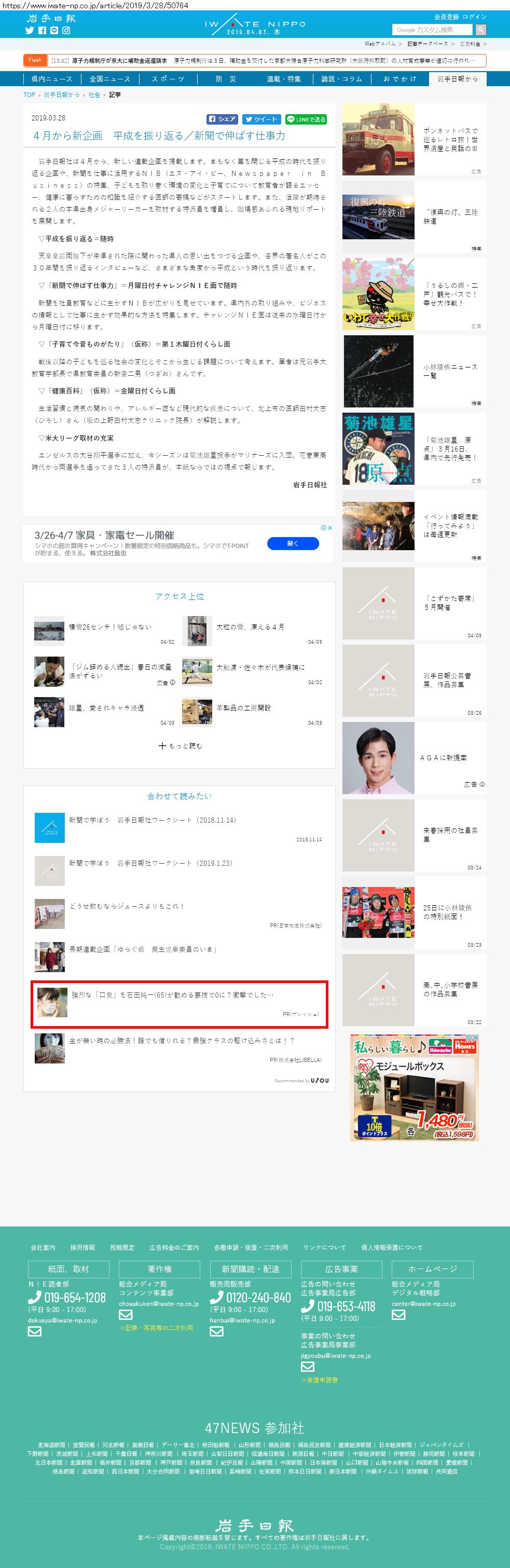Image resolution: width=510 pixels, height=1568 pixels.
Task: Tap the Google custom search field
Action: (x=432, y=29)
